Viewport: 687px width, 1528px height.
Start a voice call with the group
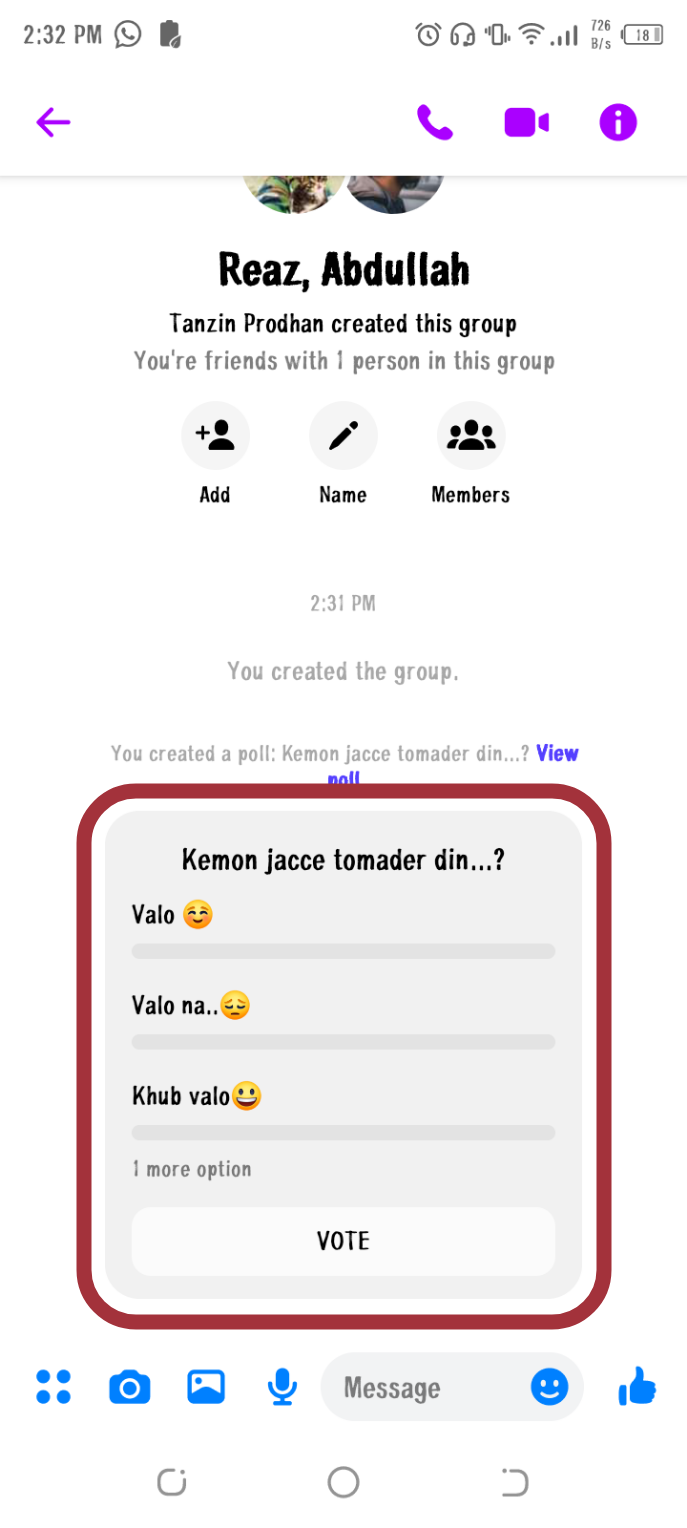pos(435,122)
